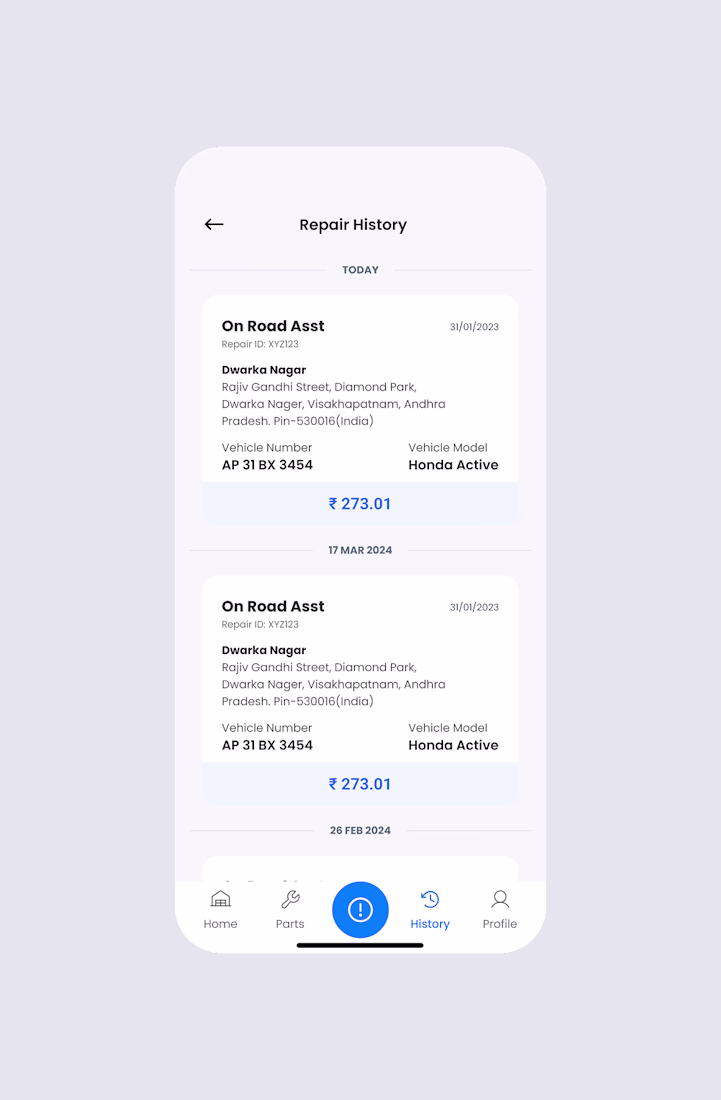The image size is (721, 1100).
Task: Select the History tab
Action: (x=430, y=909)
